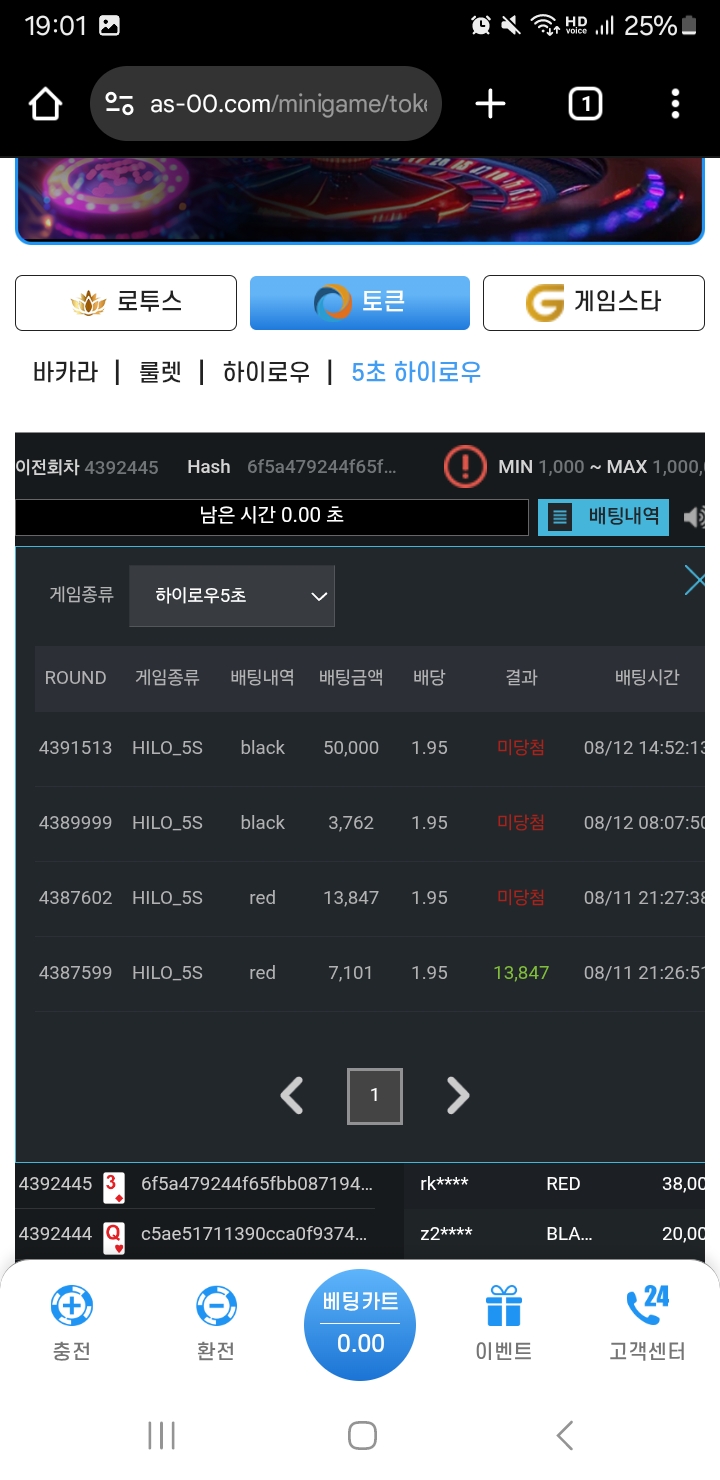The image size is (720, 1480).
Task: Toggle the game sound speaker icon
Action: click(694, 517)
